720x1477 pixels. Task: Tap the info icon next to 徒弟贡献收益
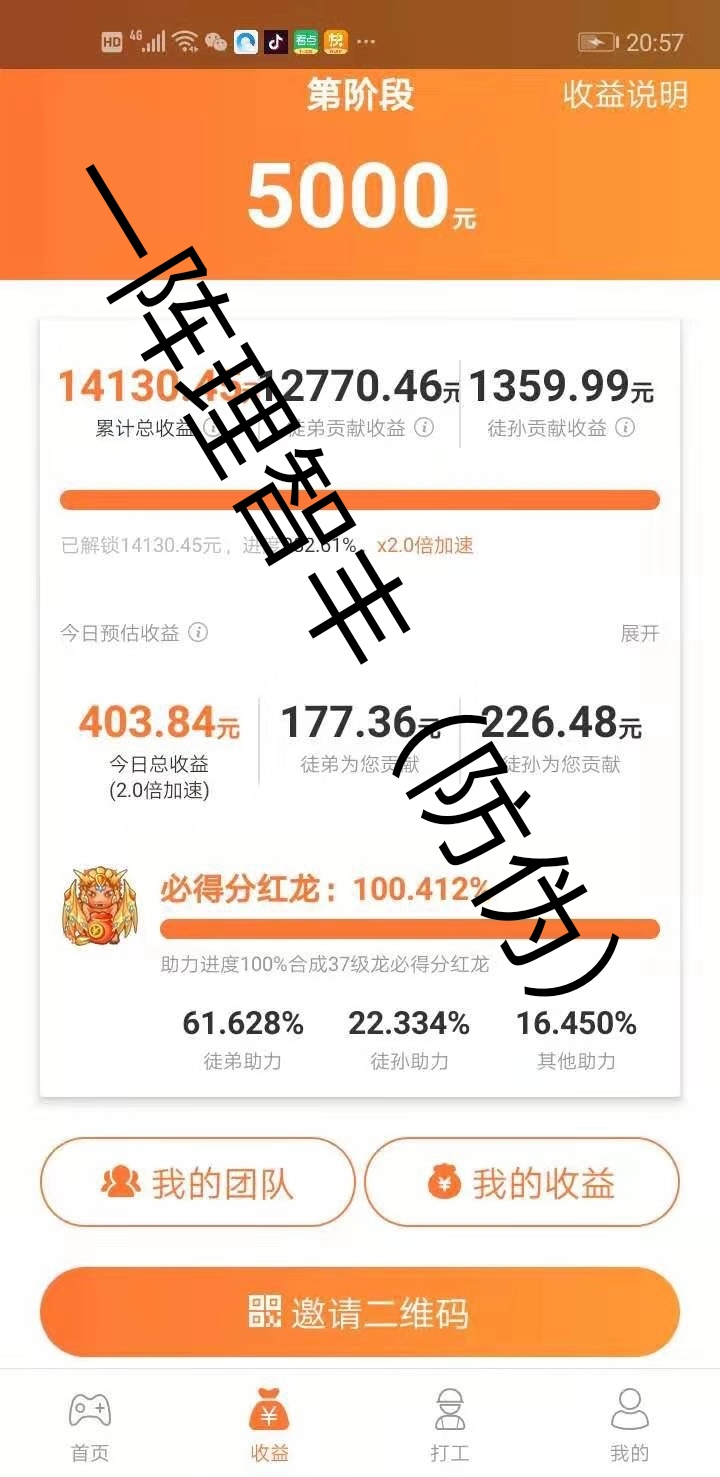[x=424, y=428]
